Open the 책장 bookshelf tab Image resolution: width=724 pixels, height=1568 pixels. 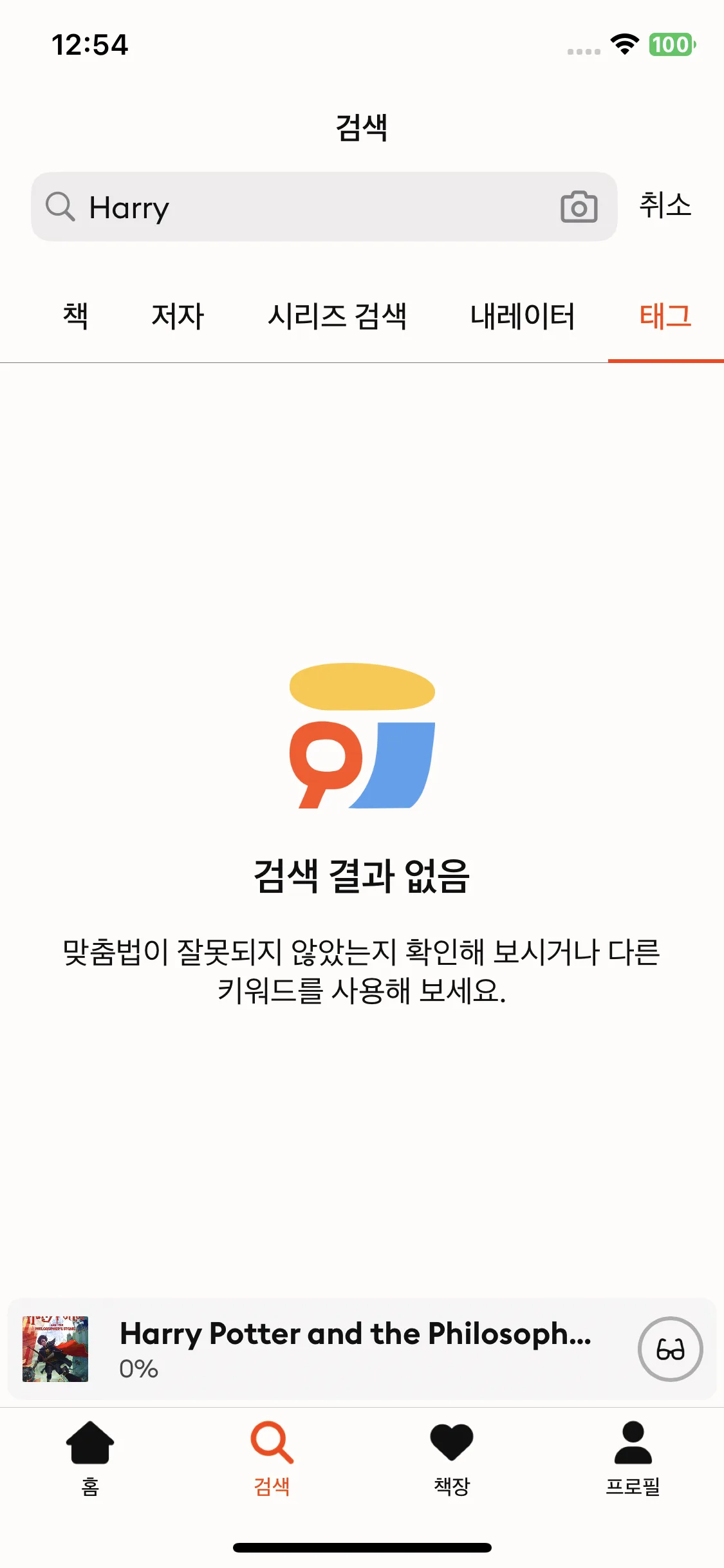click(452, 1459)
